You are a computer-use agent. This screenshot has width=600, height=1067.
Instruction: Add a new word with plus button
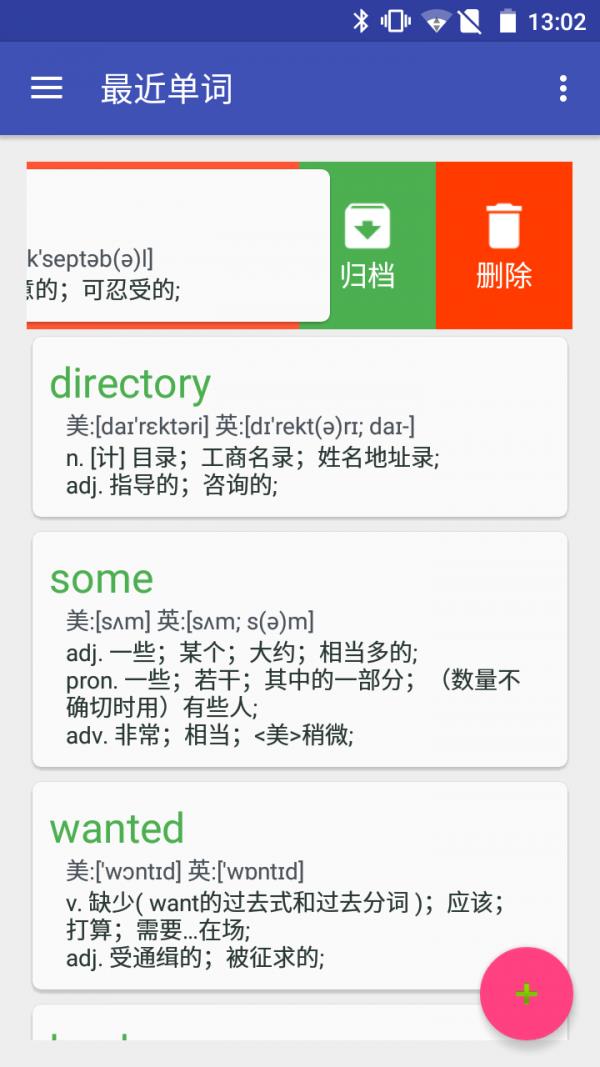pyautogui.click(x=527, y=994)
